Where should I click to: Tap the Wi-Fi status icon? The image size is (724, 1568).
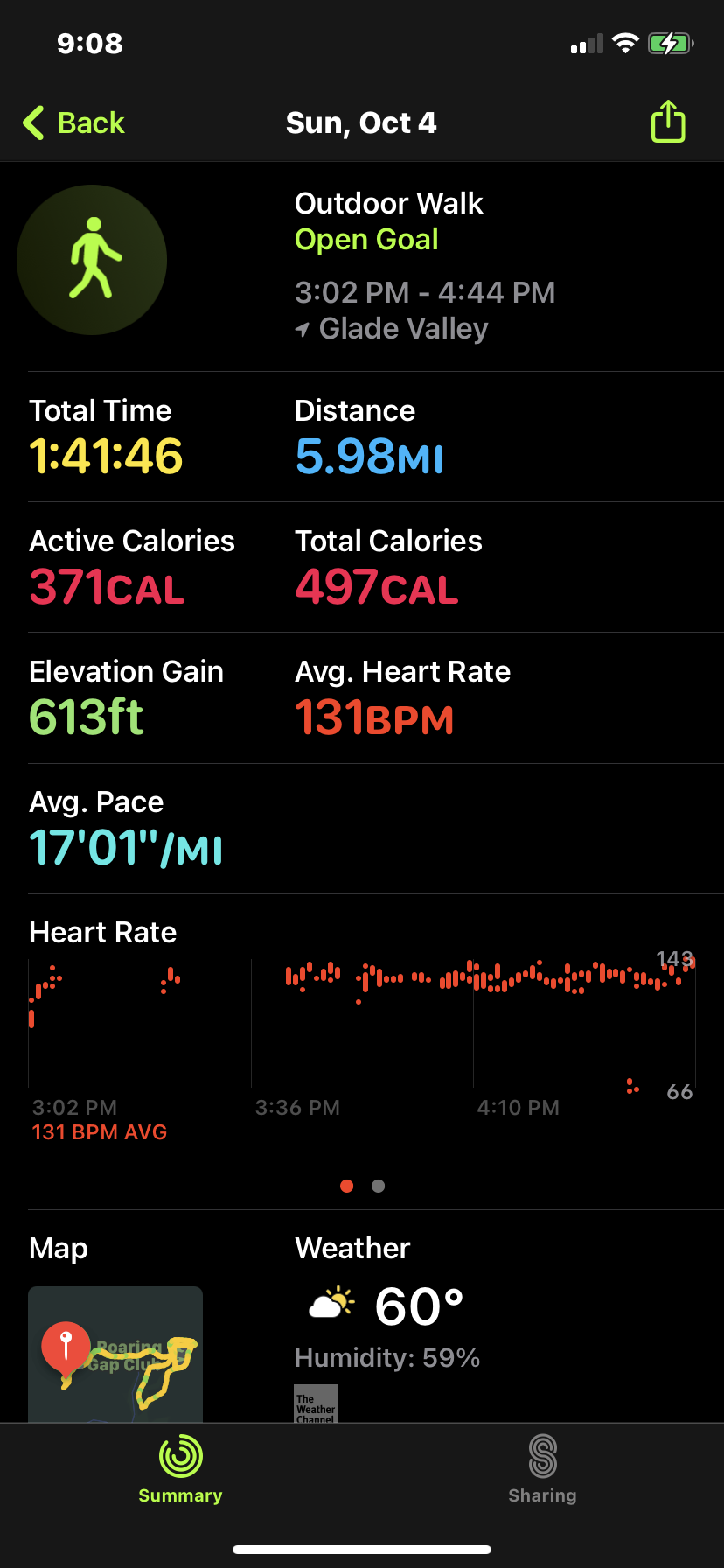click(x=626, y=43)
